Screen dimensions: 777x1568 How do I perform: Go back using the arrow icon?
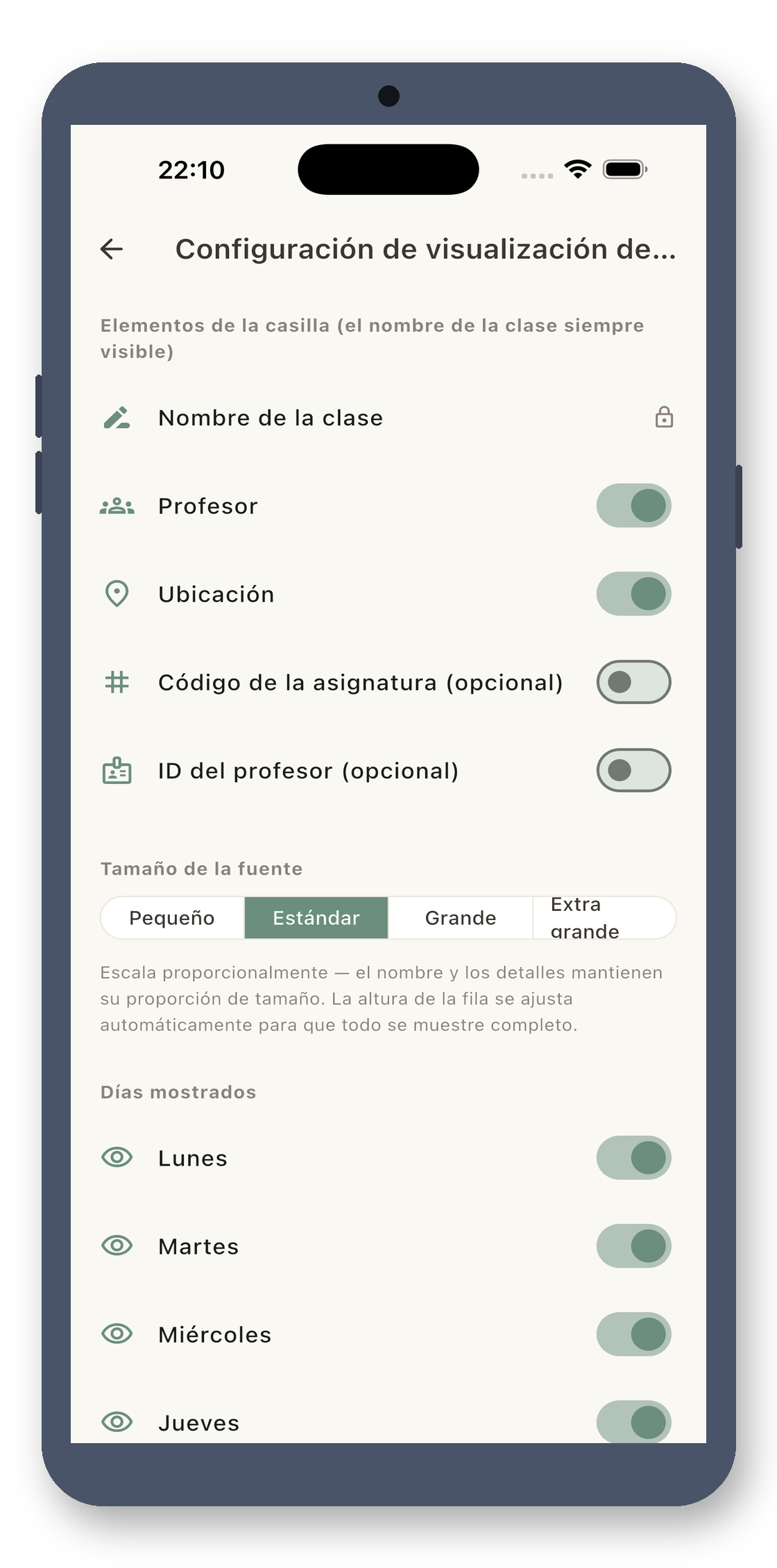tap(112, 249)
